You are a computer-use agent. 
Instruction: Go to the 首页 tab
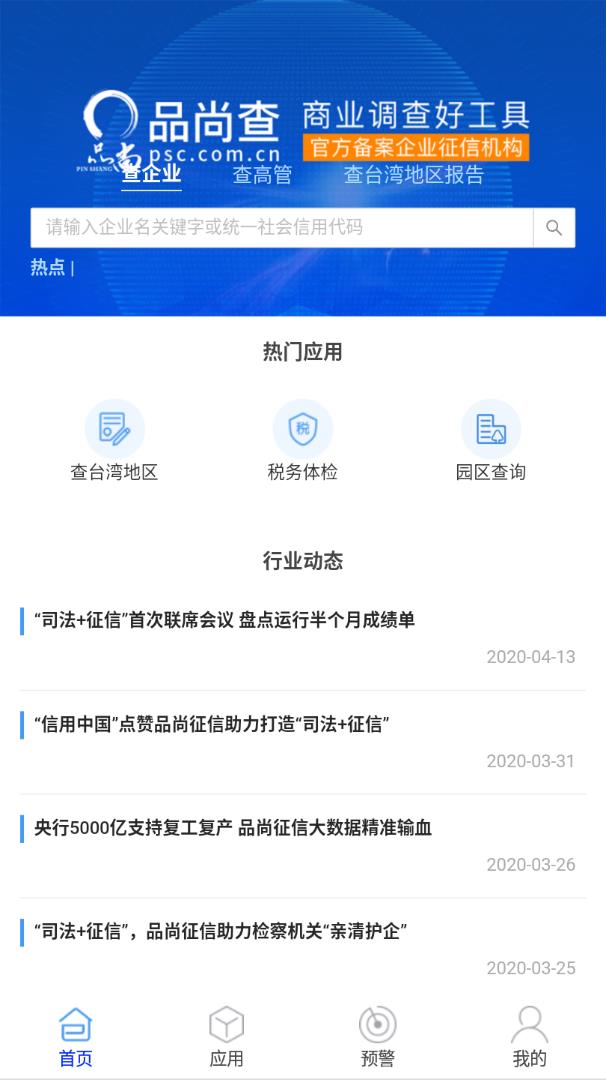click(x=76, y=1037)
